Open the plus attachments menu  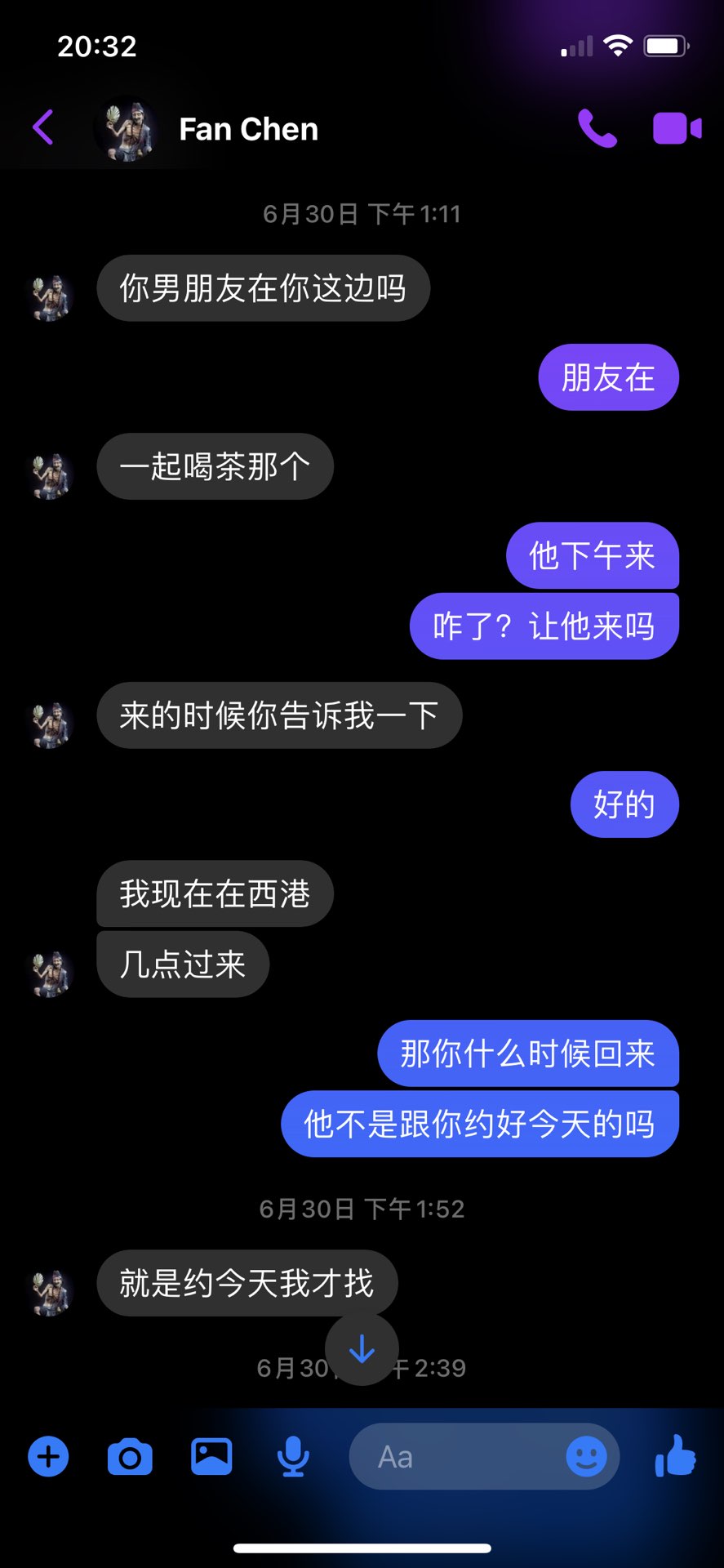(49, 1456)
